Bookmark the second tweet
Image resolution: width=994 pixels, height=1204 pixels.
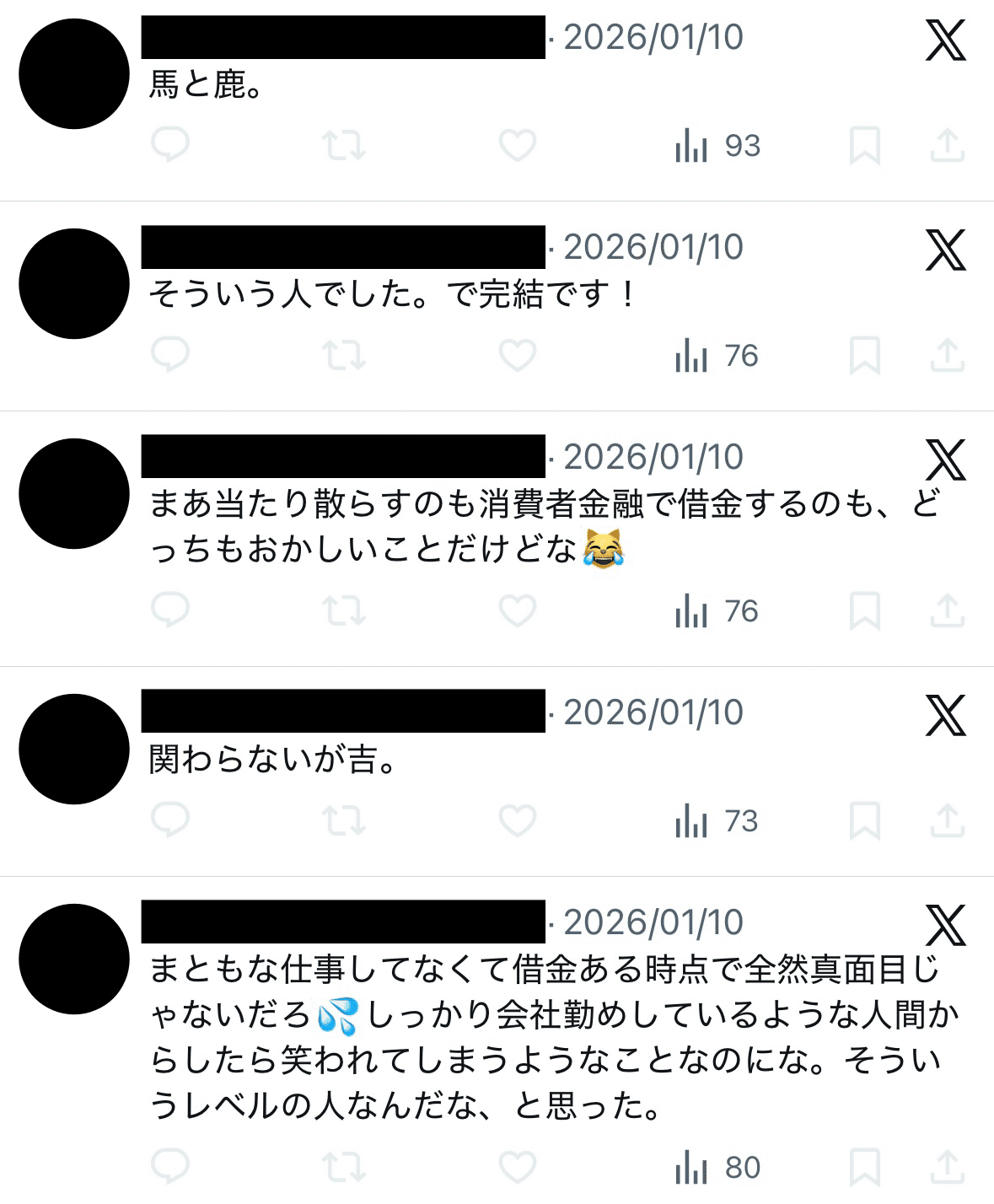point(864,357)
